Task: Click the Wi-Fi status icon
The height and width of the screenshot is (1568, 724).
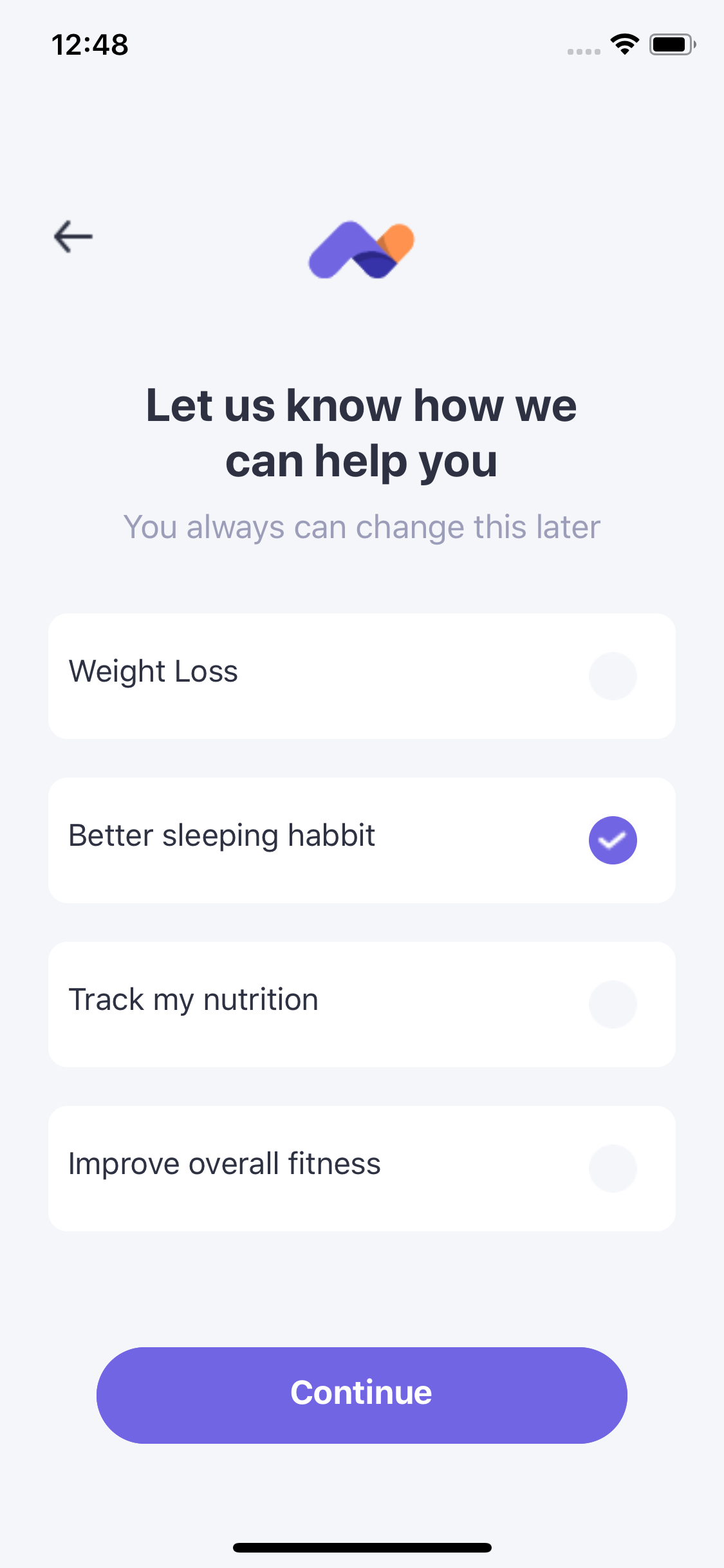Action: [x=623, y=44]
